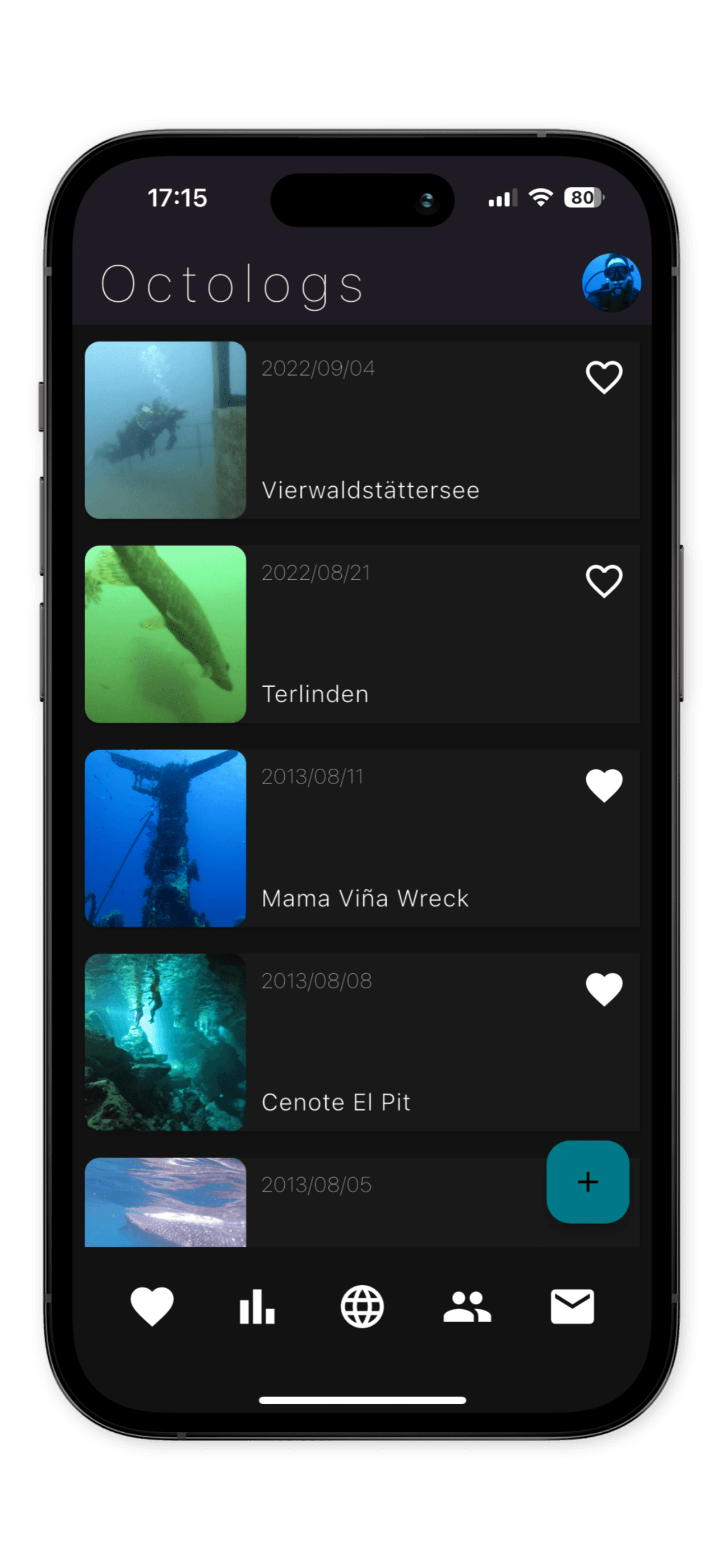Tap the heart icon on Mama Viña Wreck
Screen dimensions: 723x1568
pos(604,785)
